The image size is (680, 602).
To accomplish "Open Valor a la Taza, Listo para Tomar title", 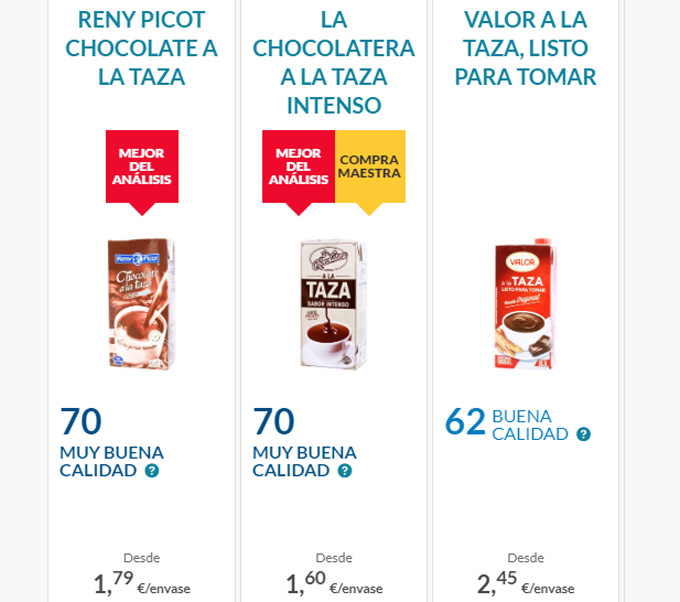I will pyautogui.click(x=525, y=48).
